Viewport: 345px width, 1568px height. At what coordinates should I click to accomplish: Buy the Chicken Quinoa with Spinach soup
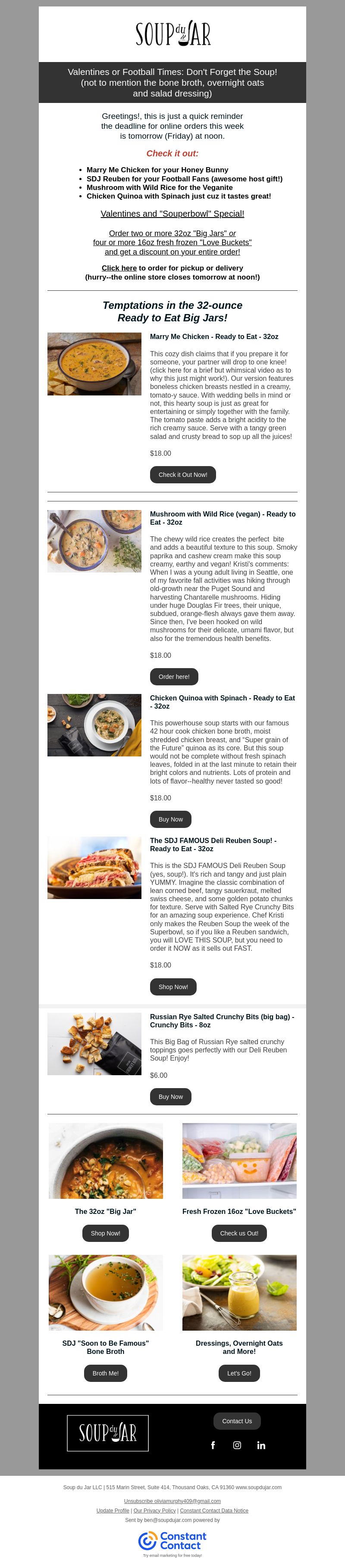pyautogui.click(x=171, y=819)
